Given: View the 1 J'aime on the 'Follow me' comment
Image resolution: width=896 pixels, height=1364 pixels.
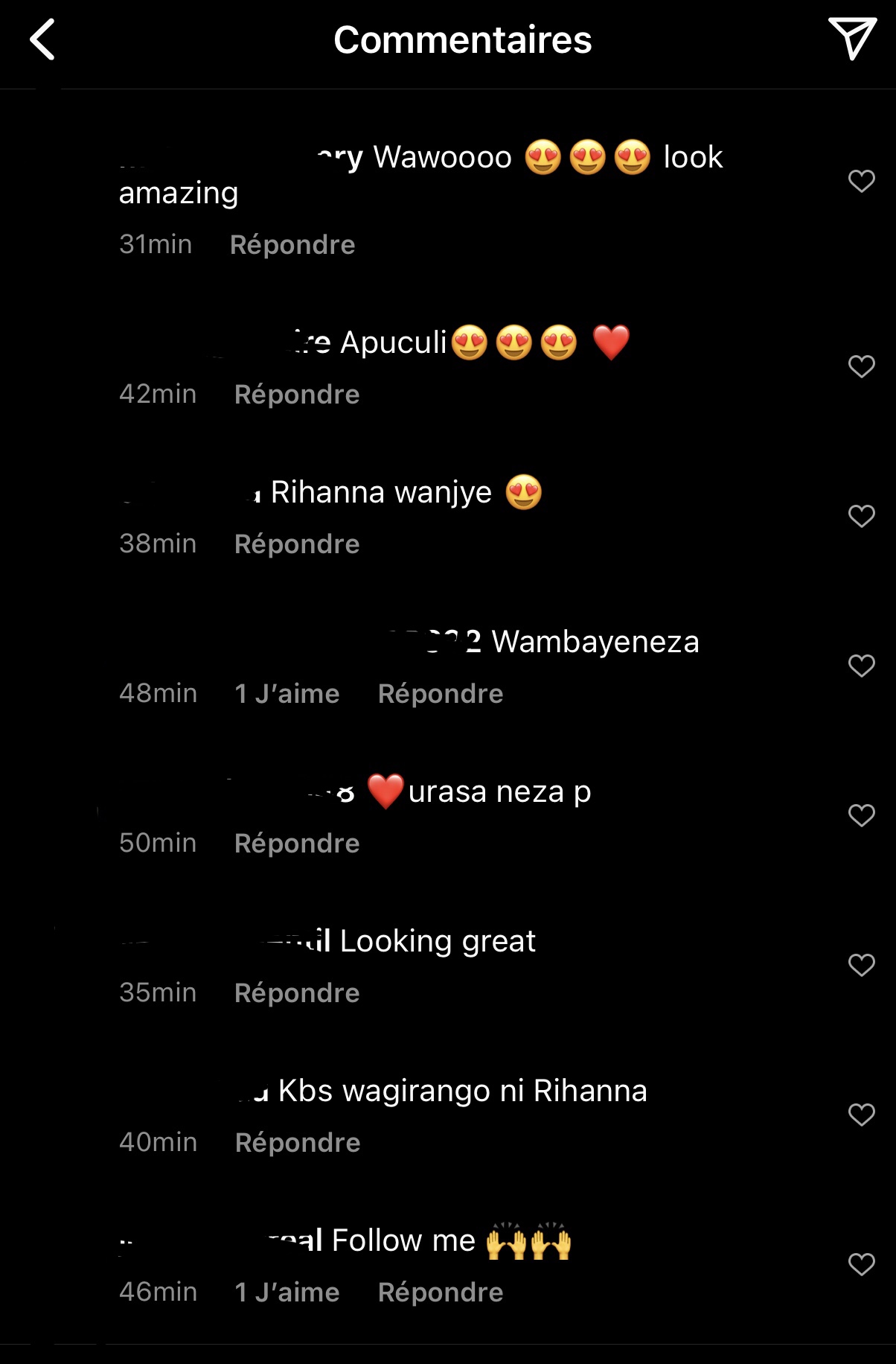Looking at the screenshot, I should click(x=287, y=1293).
